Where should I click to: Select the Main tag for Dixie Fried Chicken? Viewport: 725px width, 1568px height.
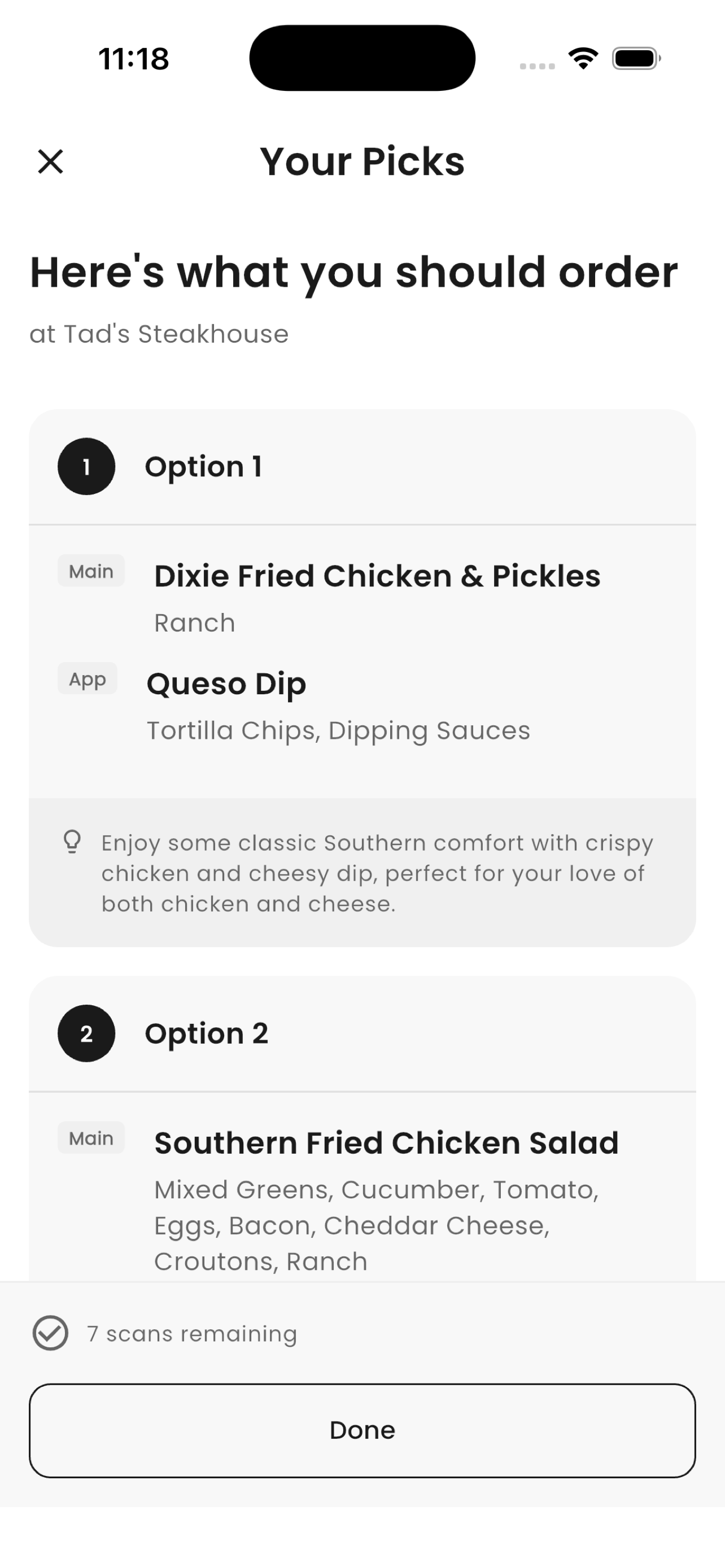click(90, 570)
